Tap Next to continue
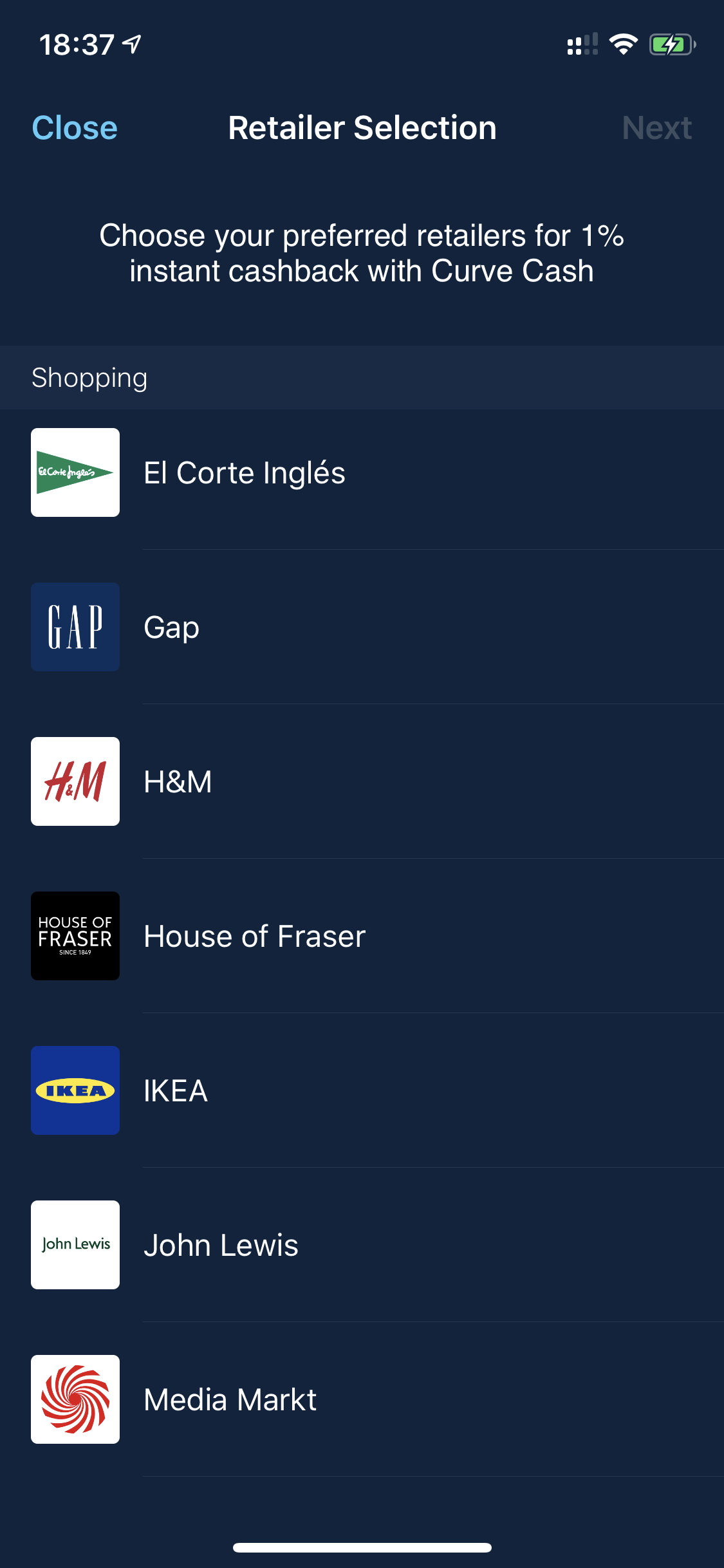The width and height of the screenshot is (724, 1568). pyautogui.click(x=656, y=127)
